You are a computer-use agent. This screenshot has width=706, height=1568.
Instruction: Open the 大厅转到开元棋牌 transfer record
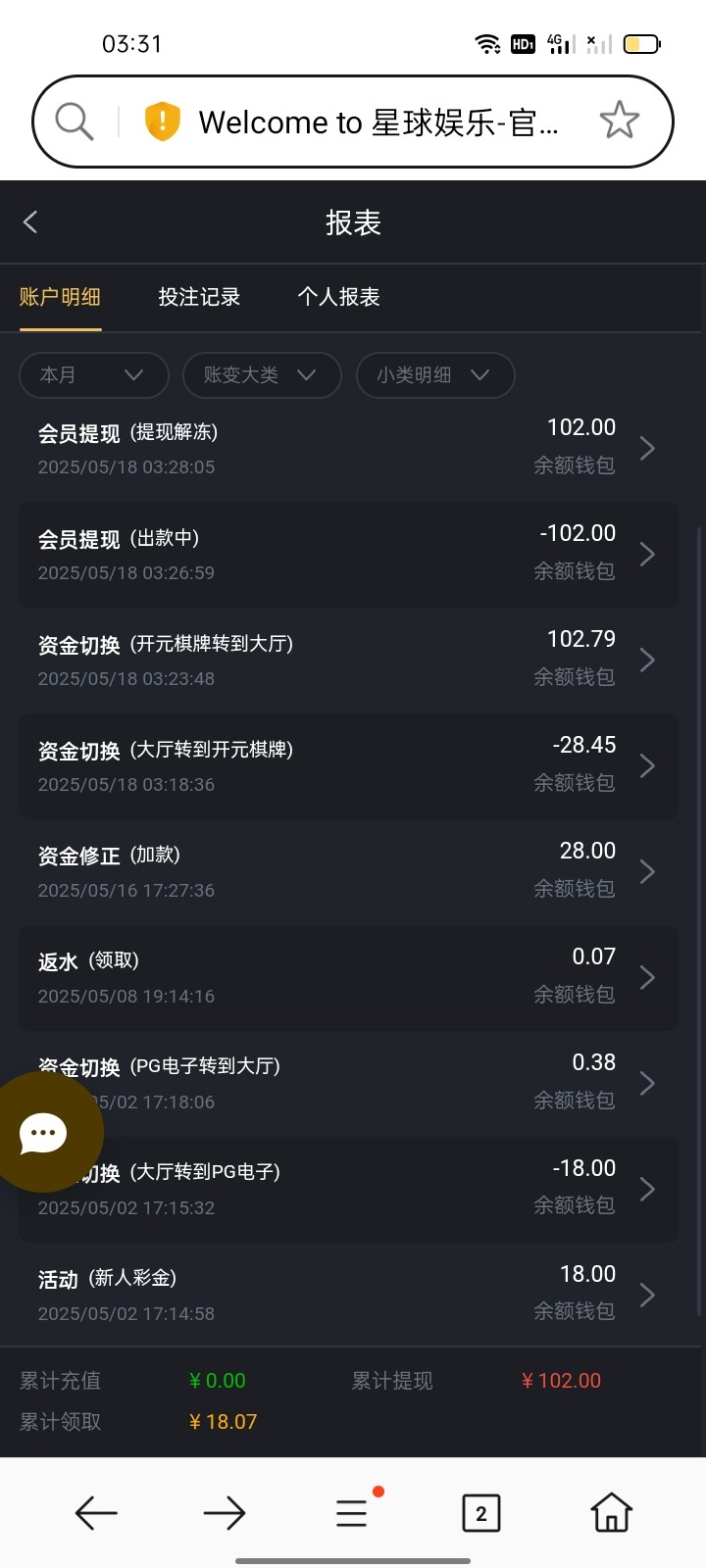click(x=348, y=765)
